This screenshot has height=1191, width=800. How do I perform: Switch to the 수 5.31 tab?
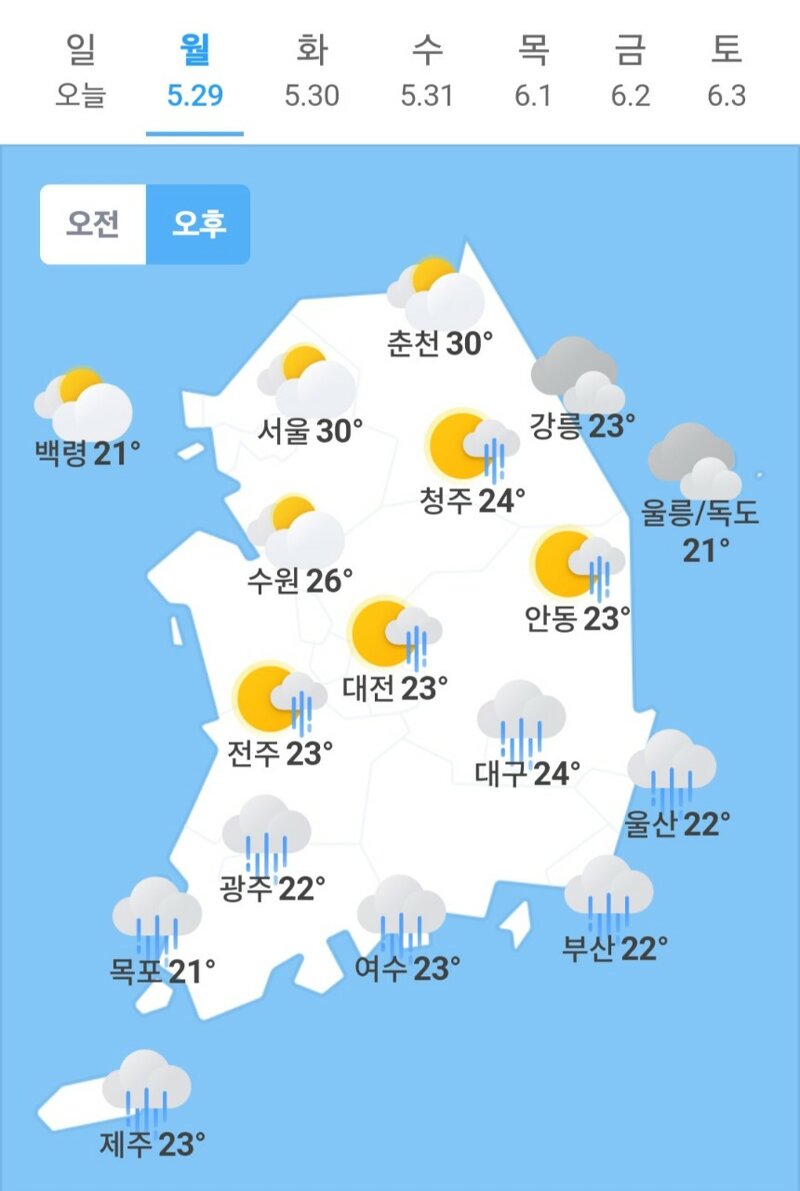[427, 71]
